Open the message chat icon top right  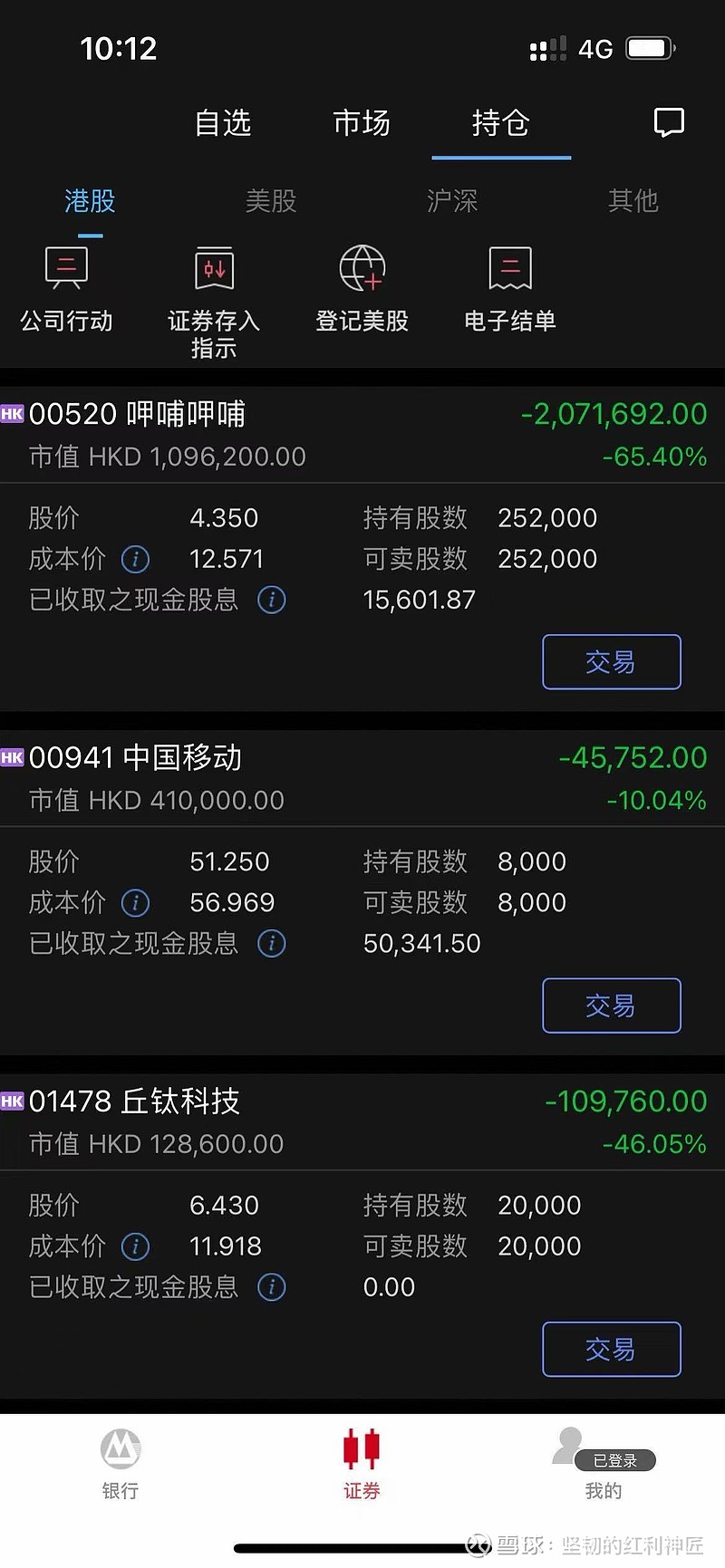point(669,123)
